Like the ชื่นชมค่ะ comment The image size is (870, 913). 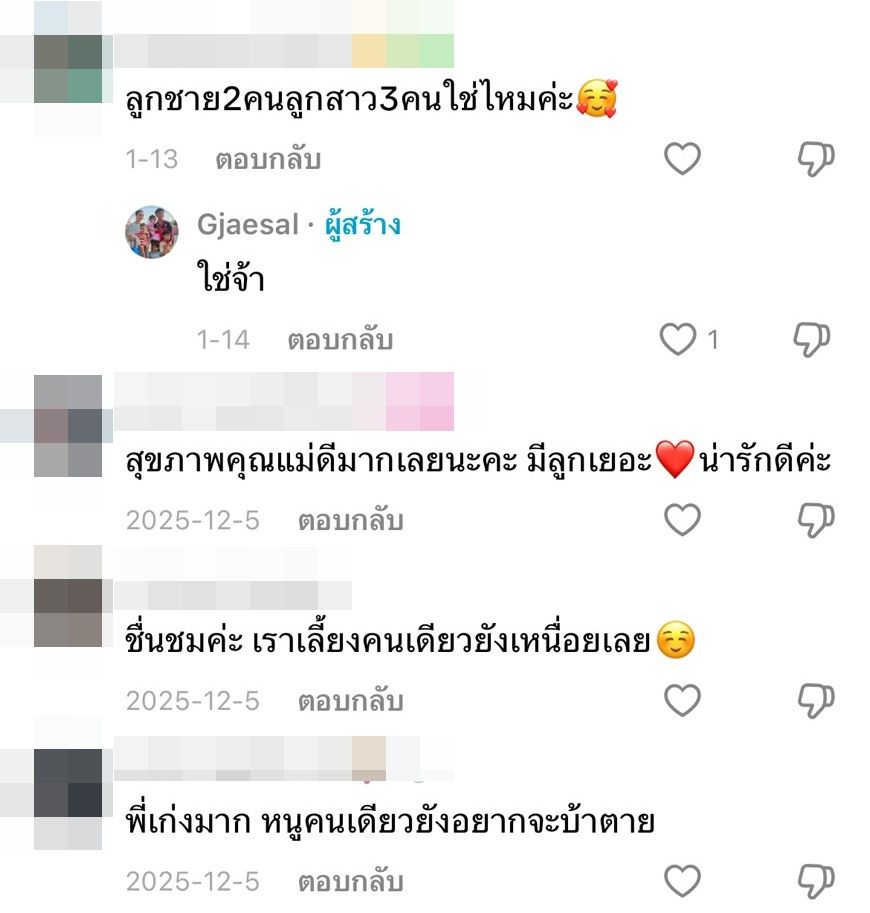pyautogui.click(x=683, y=701)
